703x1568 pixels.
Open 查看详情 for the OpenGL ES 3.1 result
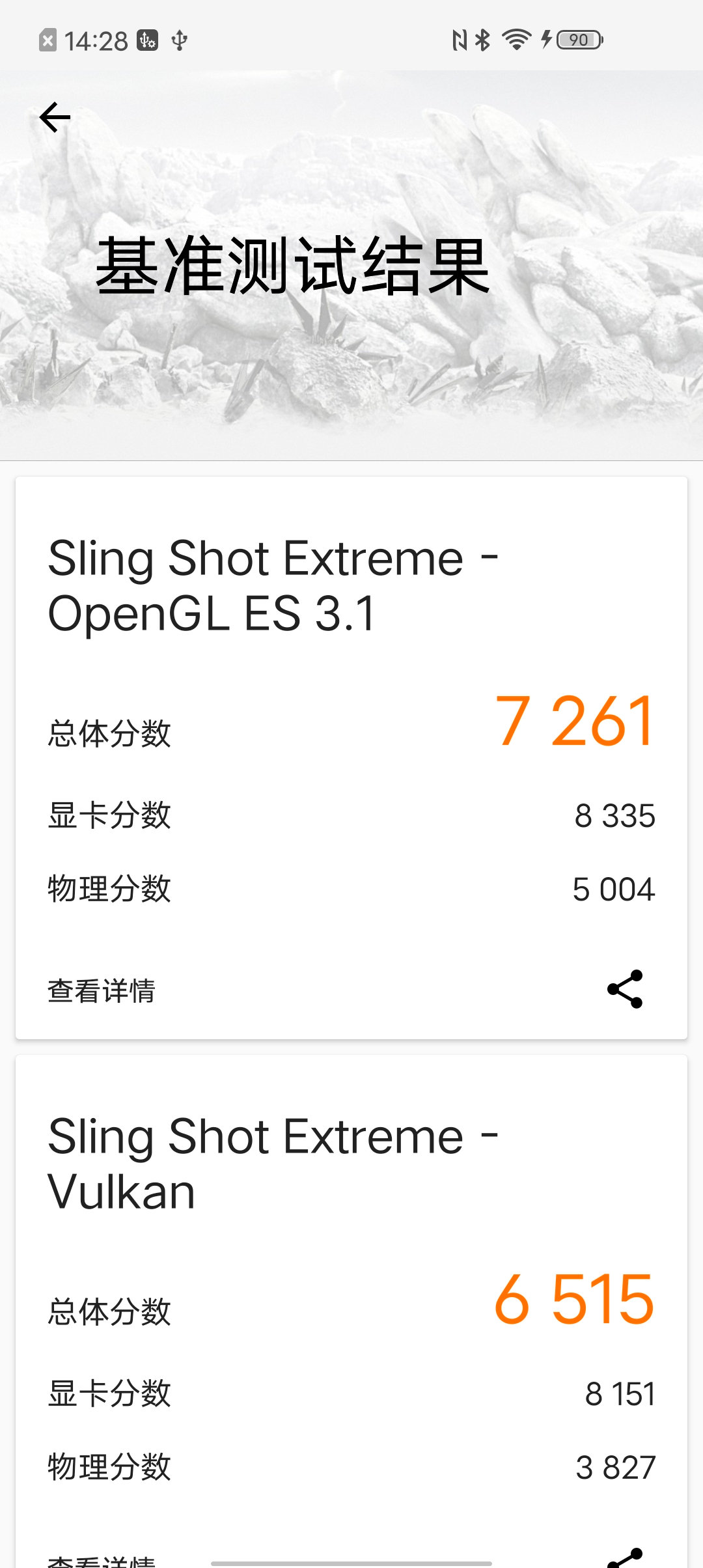(102, 990)
